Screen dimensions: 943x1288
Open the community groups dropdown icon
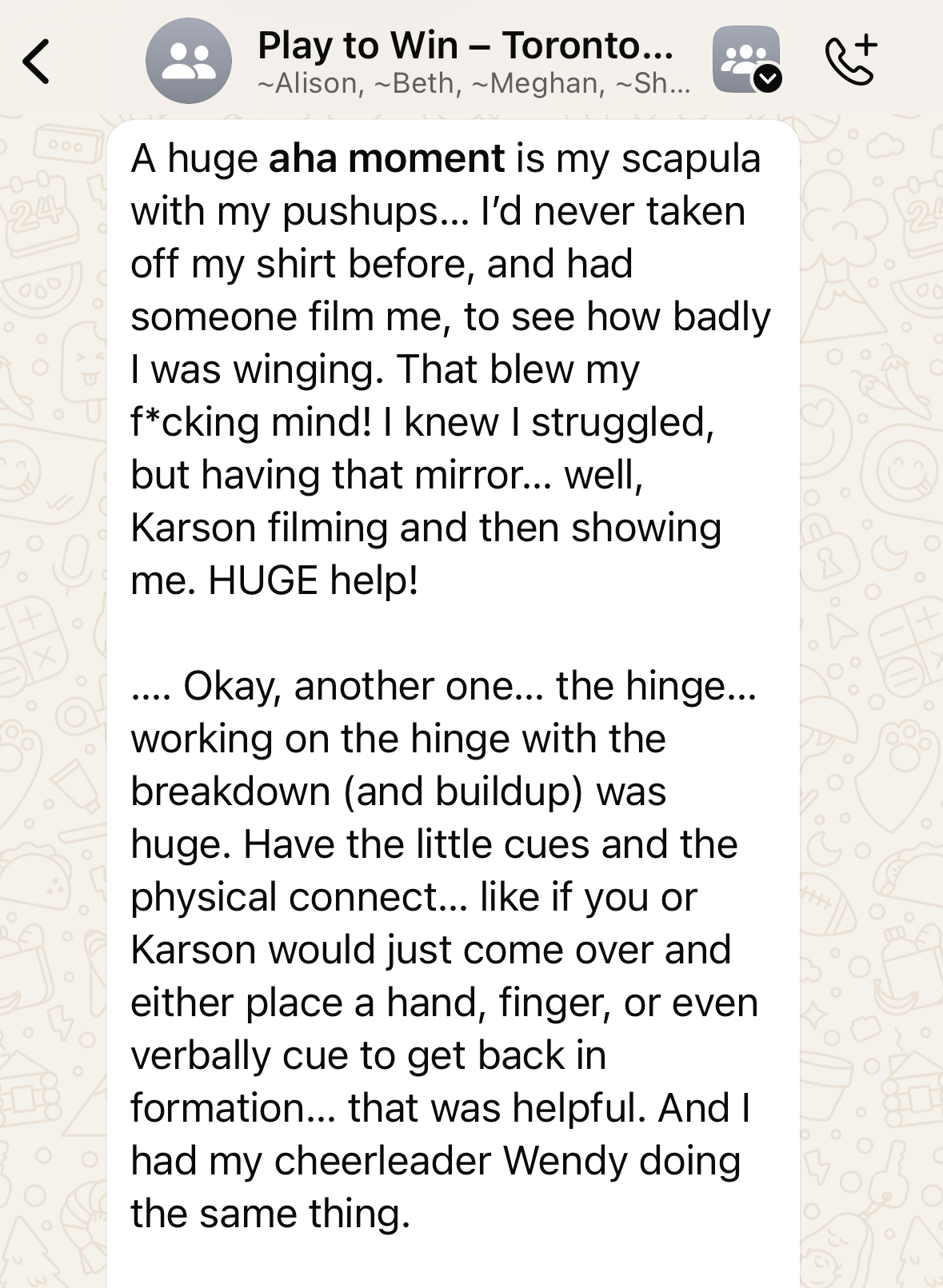pos(747,61)
